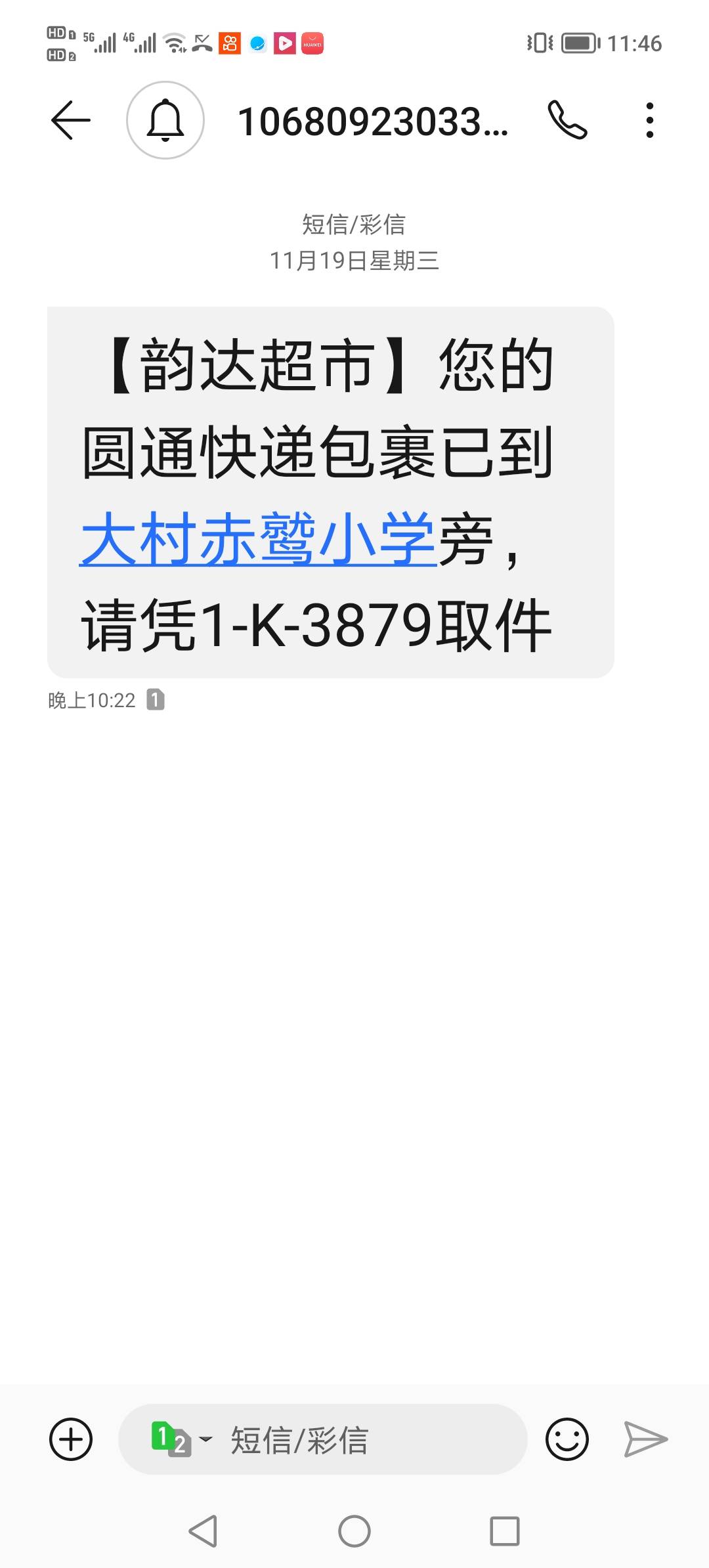
Task: Call the sender 10680923033
Action: [567, 120]
